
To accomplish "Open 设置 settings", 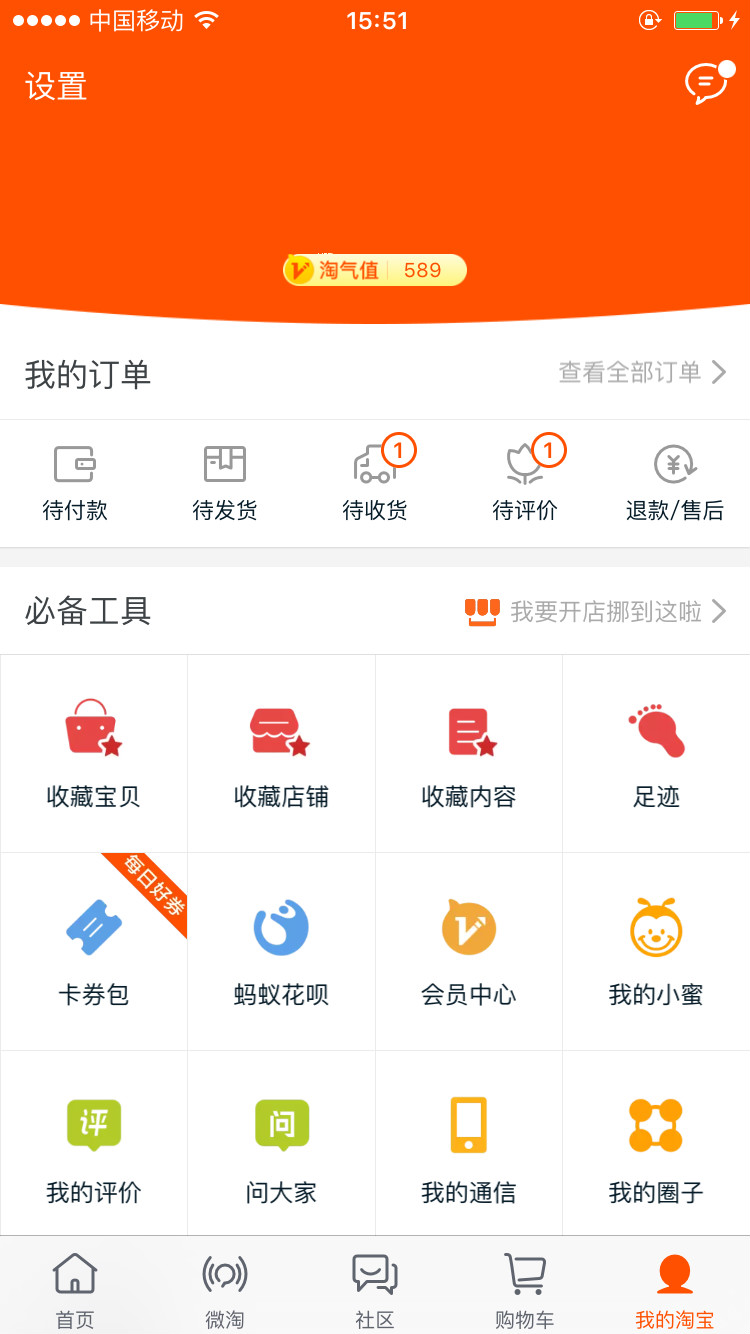I will point(56,86).
